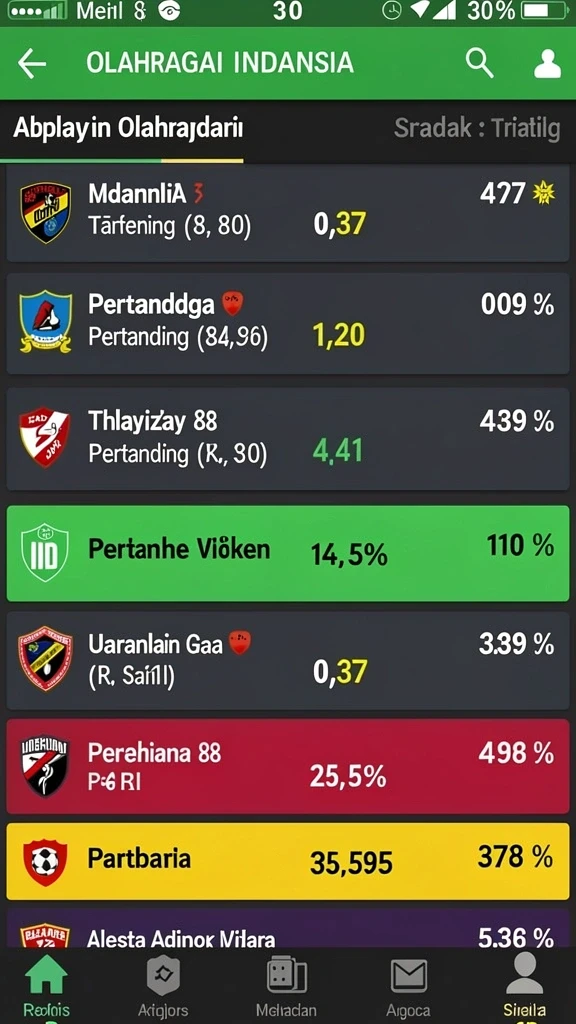The image size is (576, 1024).
Task: Select the yellow Partbaria row
Action: [288, 861]
